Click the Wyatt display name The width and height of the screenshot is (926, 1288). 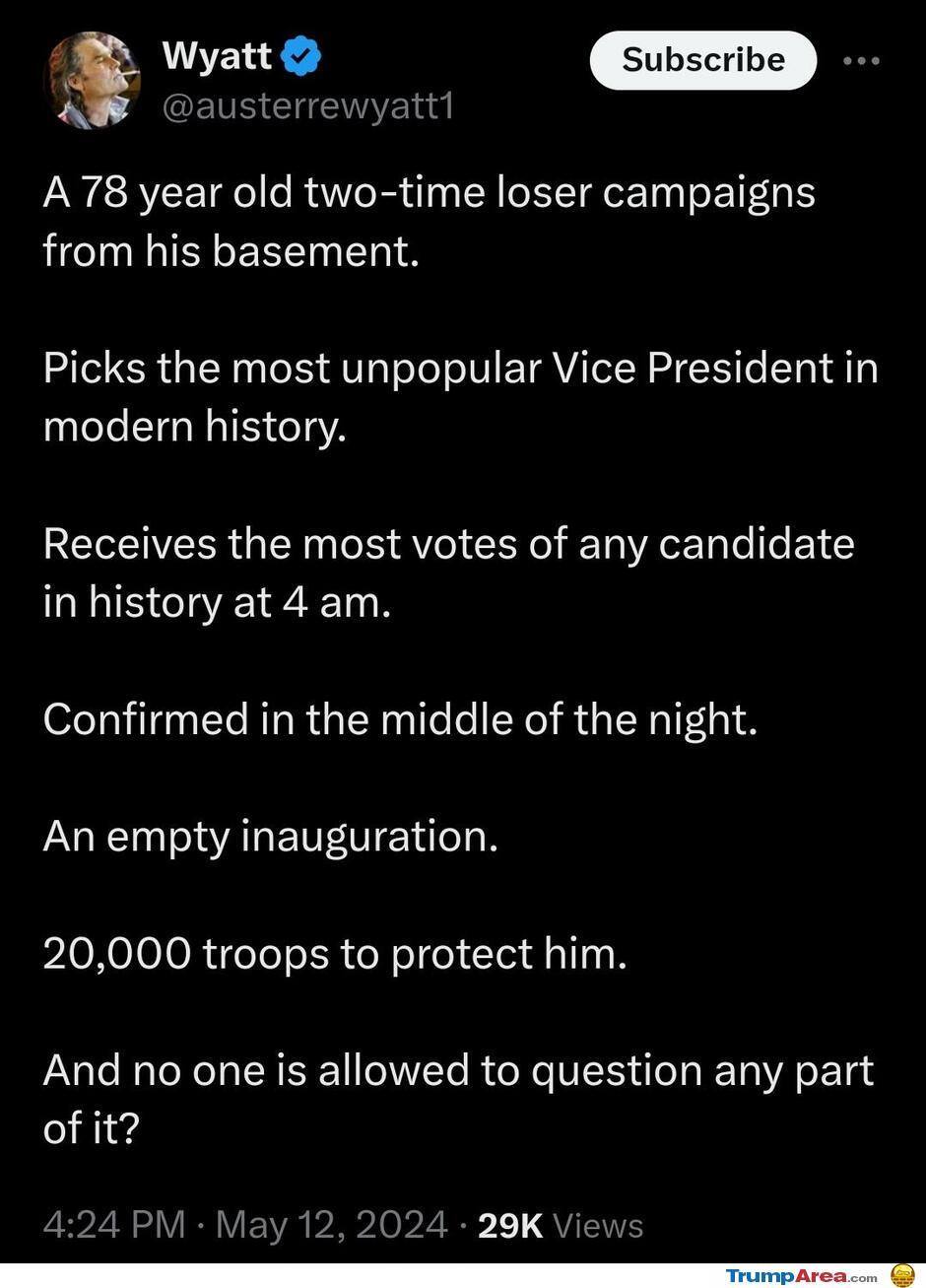[x=219, y=55]
